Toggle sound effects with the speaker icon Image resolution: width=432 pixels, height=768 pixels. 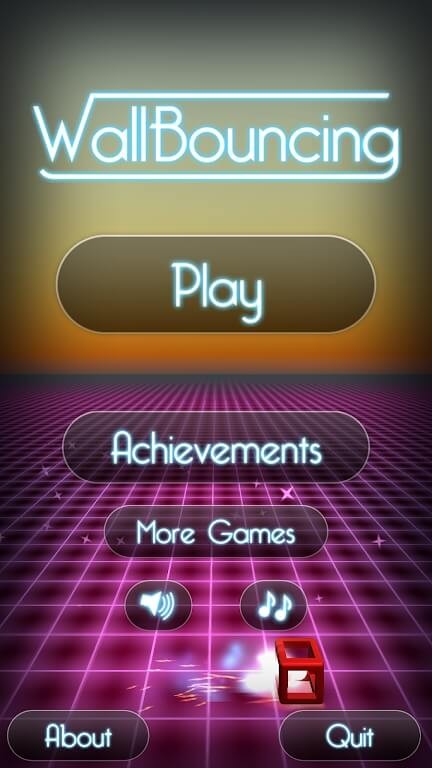(158, 605)
